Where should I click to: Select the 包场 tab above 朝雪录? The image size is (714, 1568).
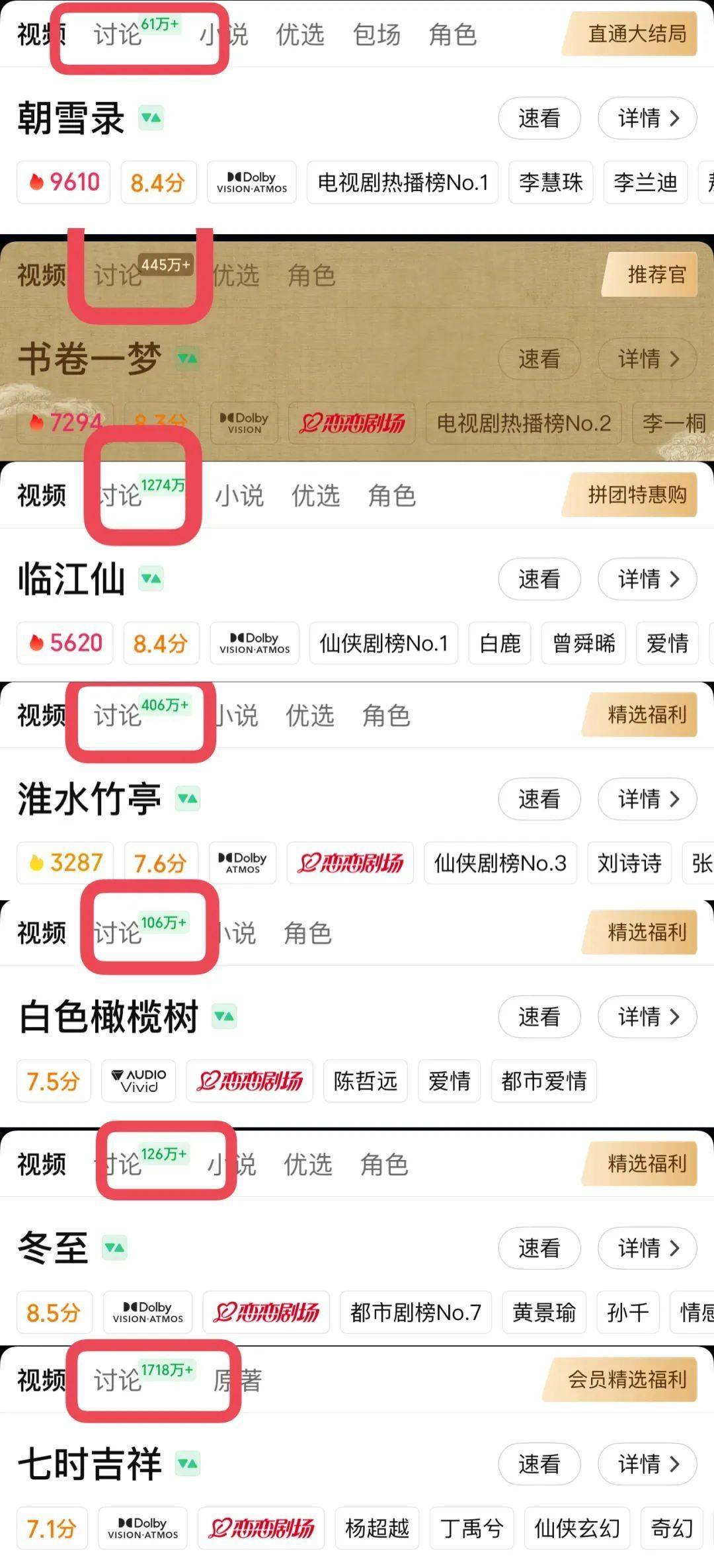(377, 35)
